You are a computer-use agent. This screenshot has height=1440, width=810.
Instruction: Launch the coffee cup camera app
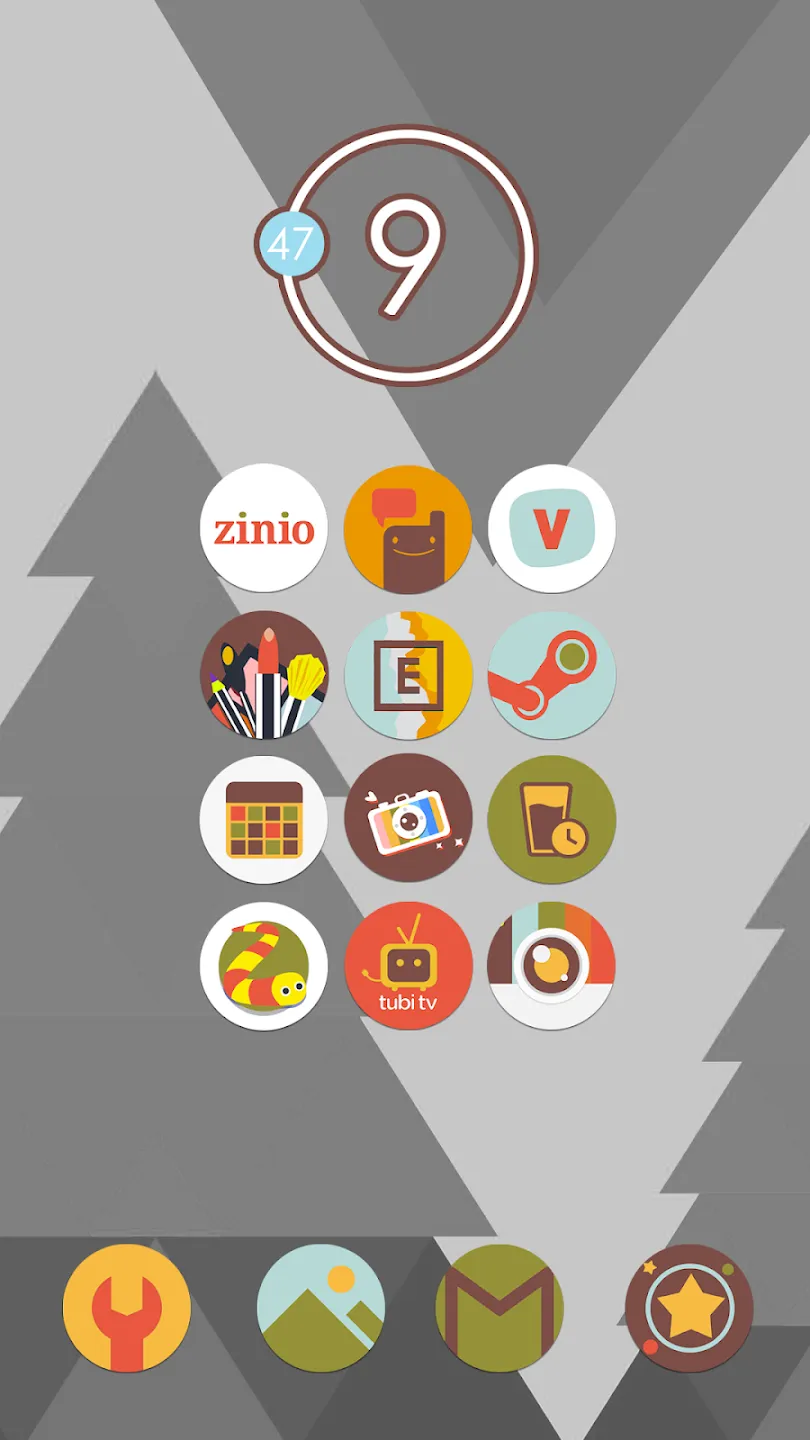552,966
